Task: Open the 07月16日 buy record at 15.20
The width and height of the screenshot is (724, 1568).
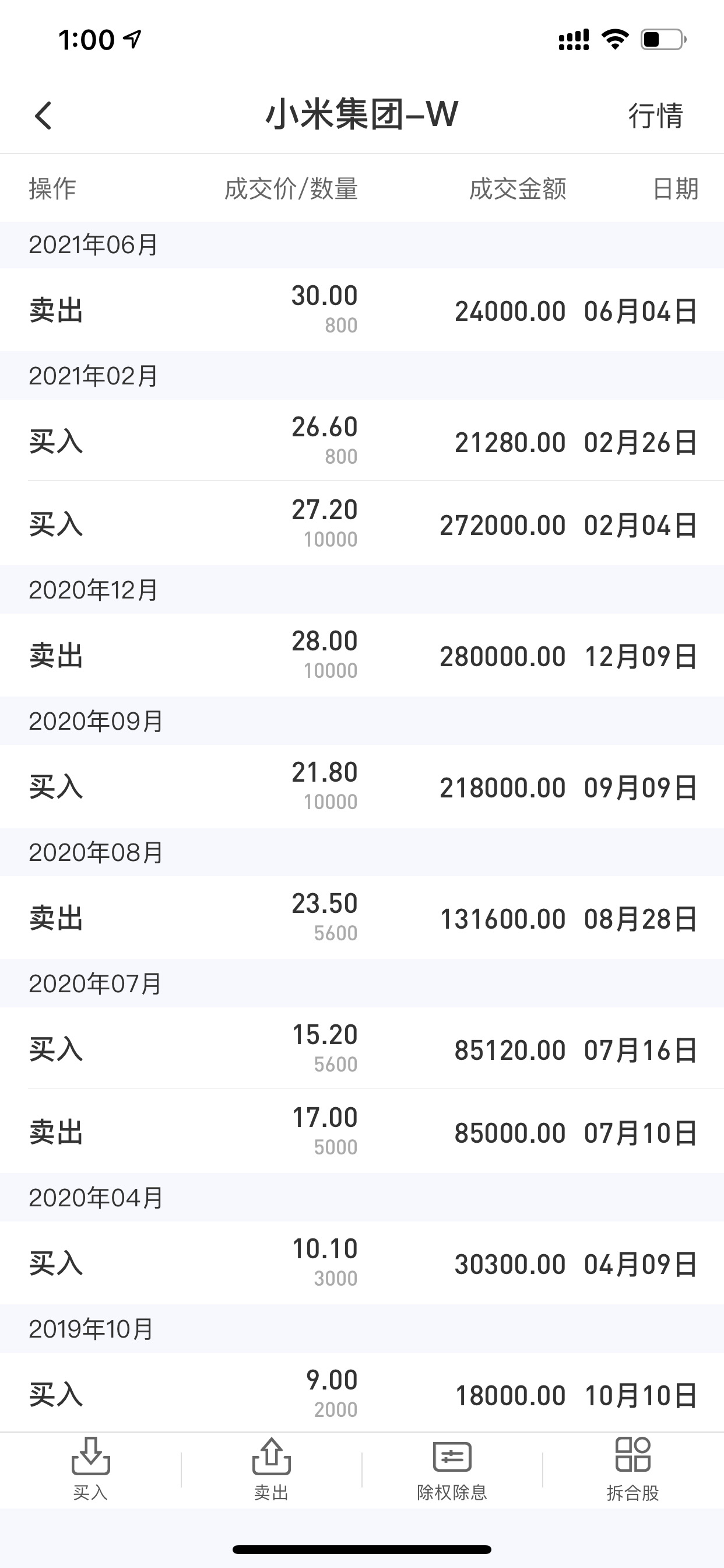Action: (362, 1048)
